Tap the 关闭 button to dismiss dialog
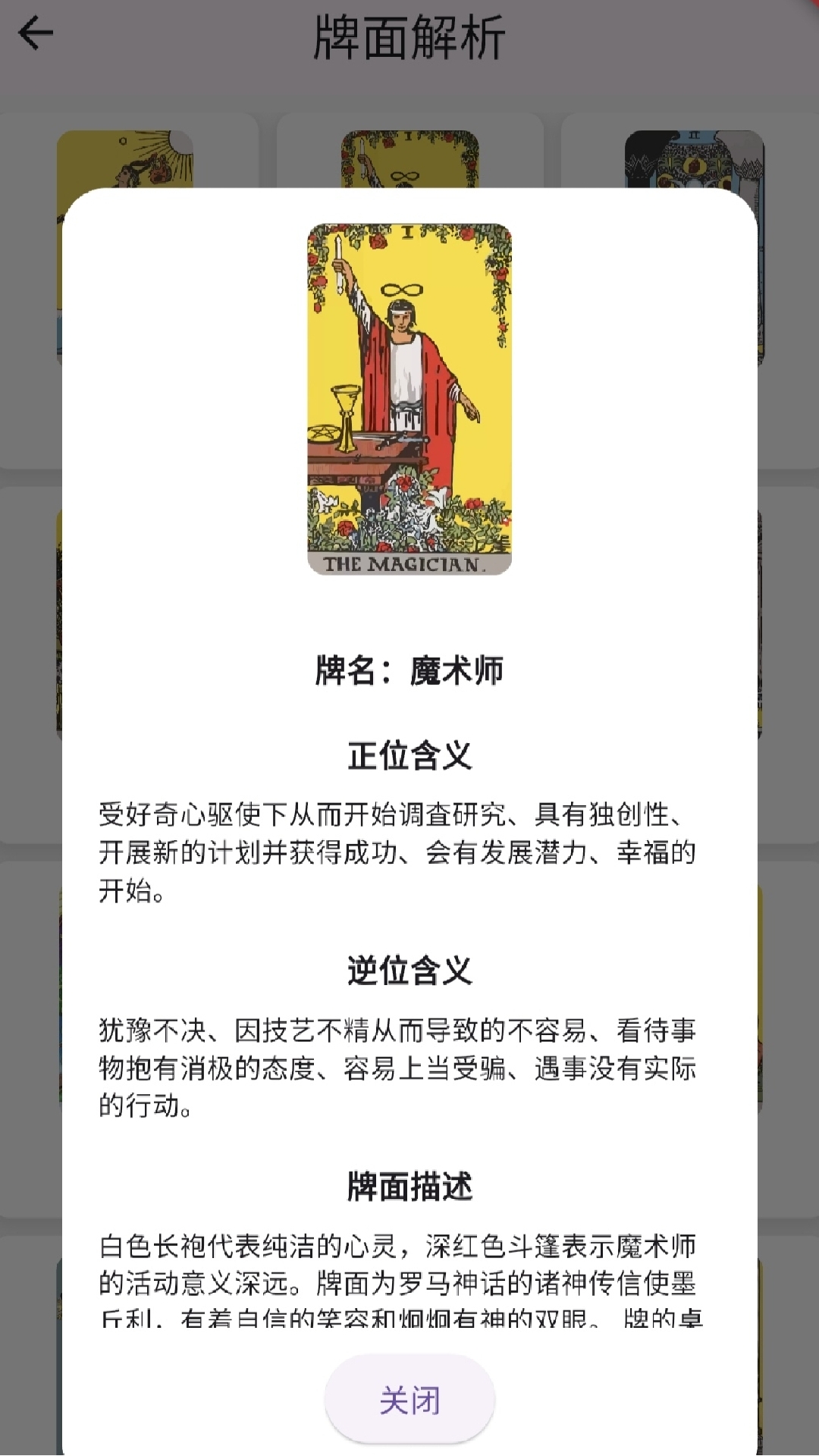819x1456 pixels. coord(409,1400)
